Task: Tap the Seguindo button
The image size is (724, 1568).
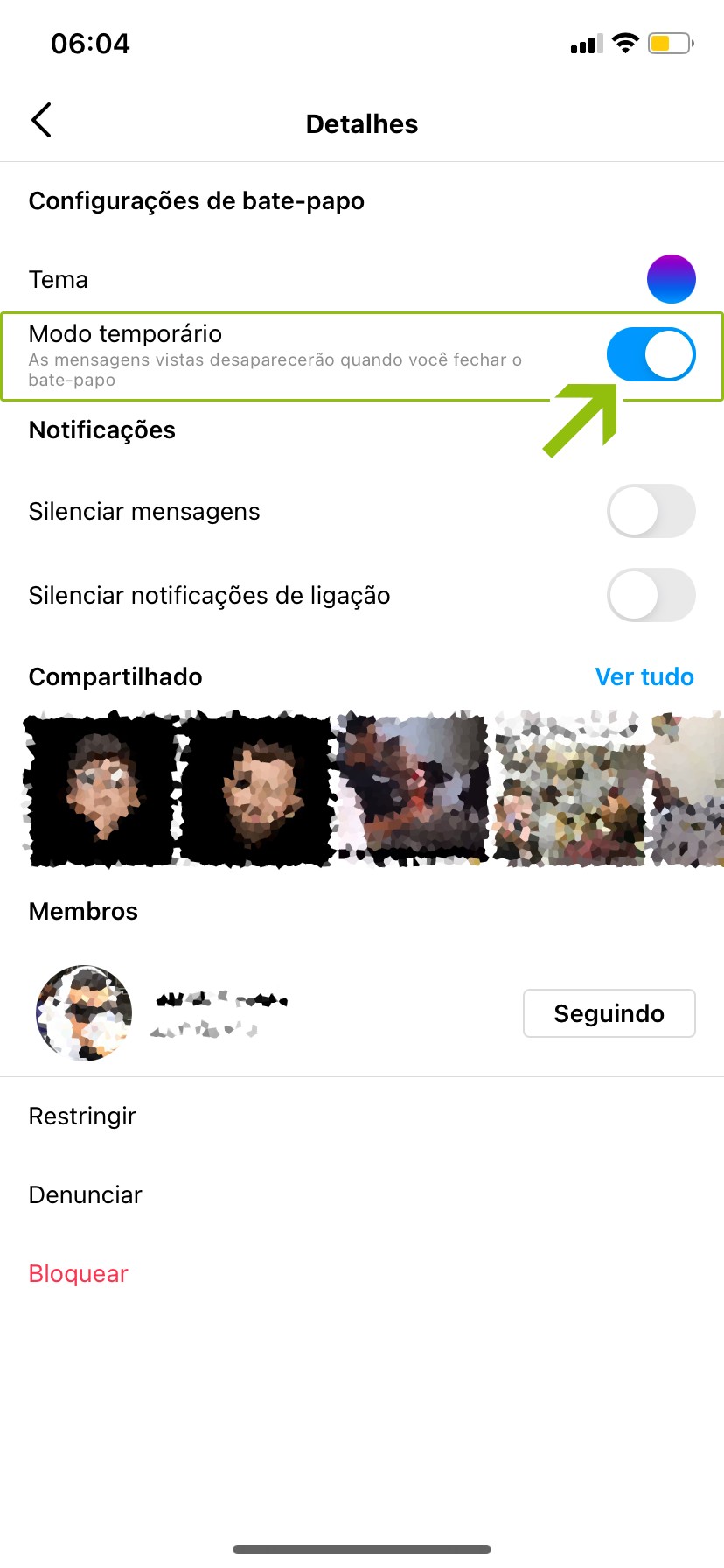Action: tap(609, 1013)
